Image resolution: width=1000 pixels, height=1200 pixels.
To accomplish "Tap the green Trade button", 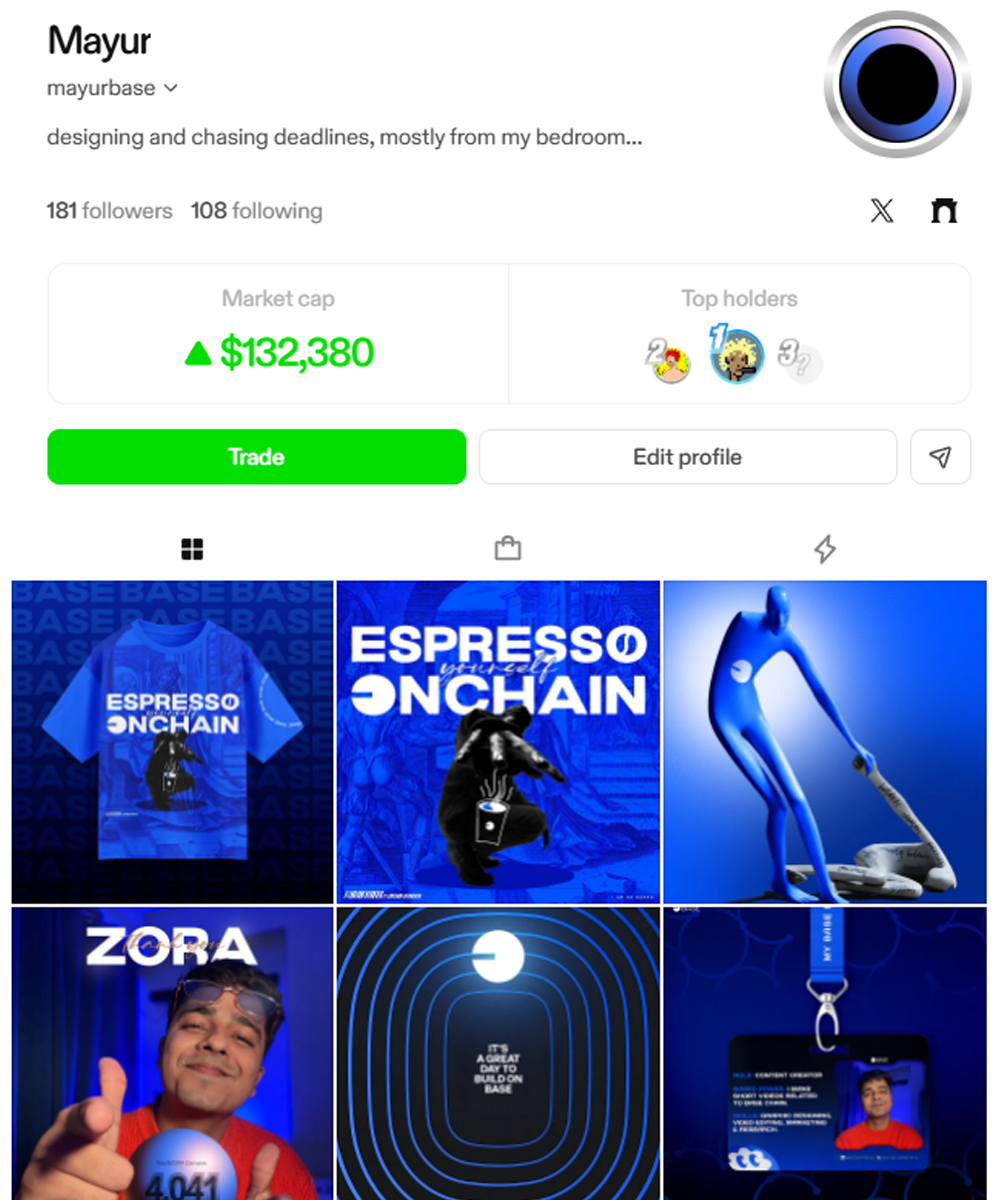I will pos(256,457).
